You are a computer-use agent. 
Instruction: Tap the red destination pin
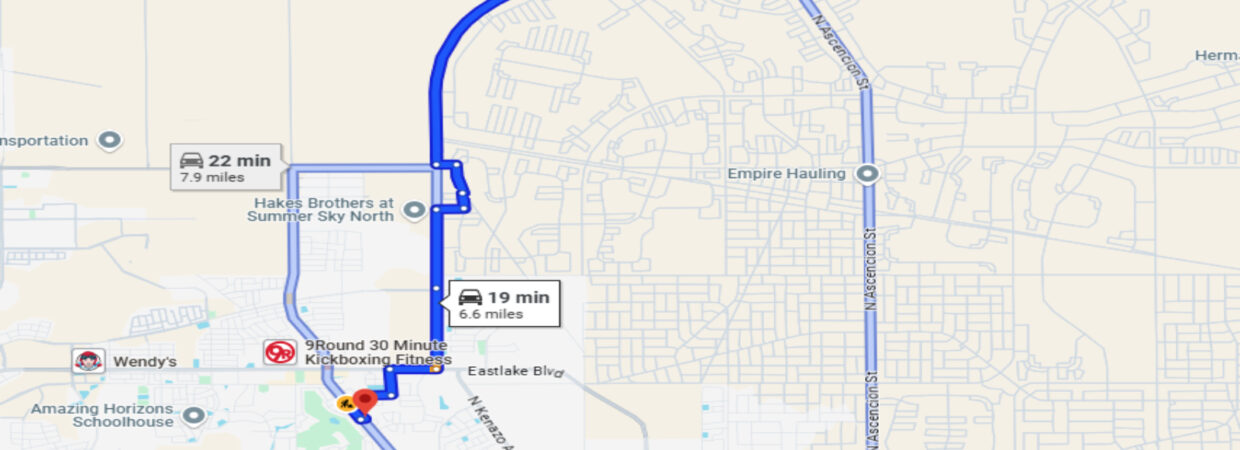[x=364, y=402]
